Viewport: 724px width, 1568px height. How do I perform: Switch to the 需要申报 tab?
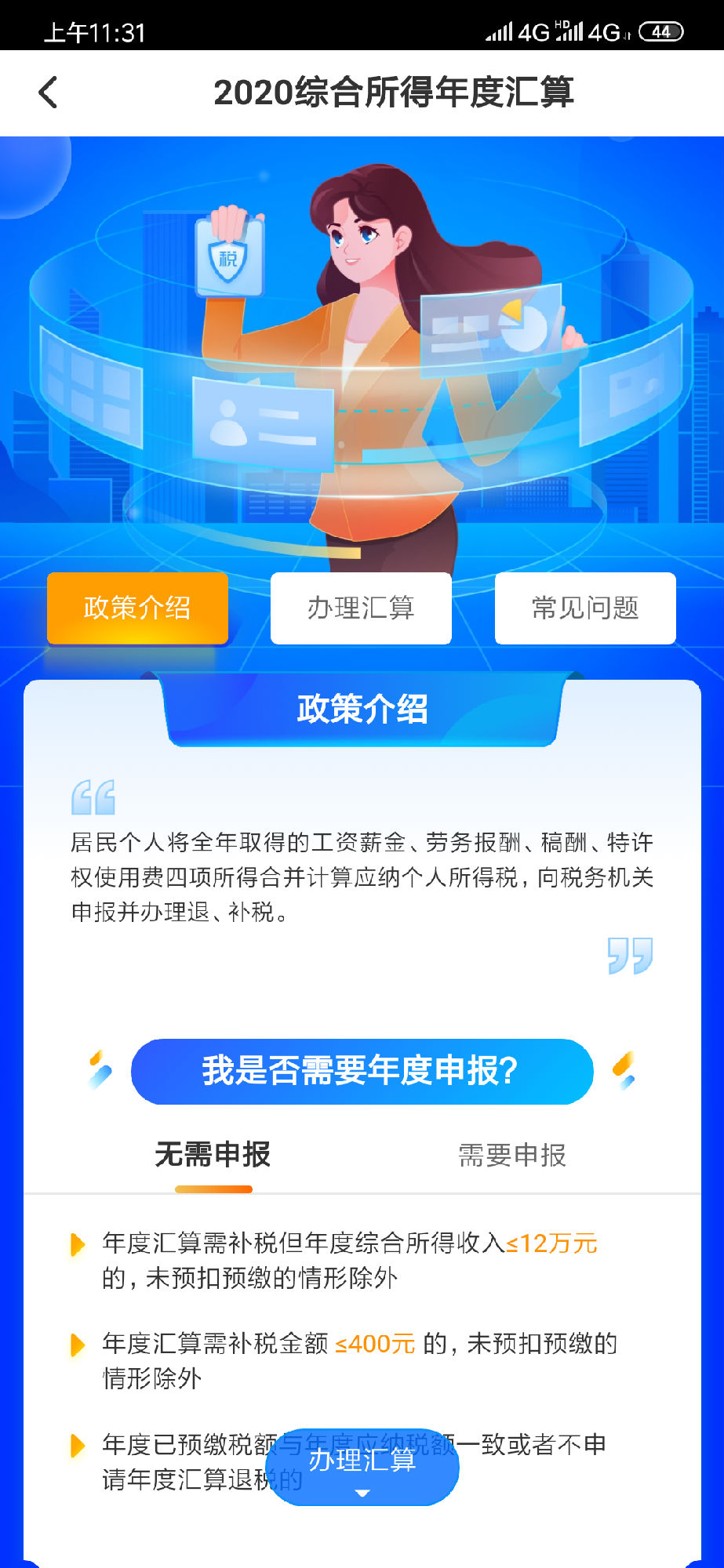tap(511, 1155)
